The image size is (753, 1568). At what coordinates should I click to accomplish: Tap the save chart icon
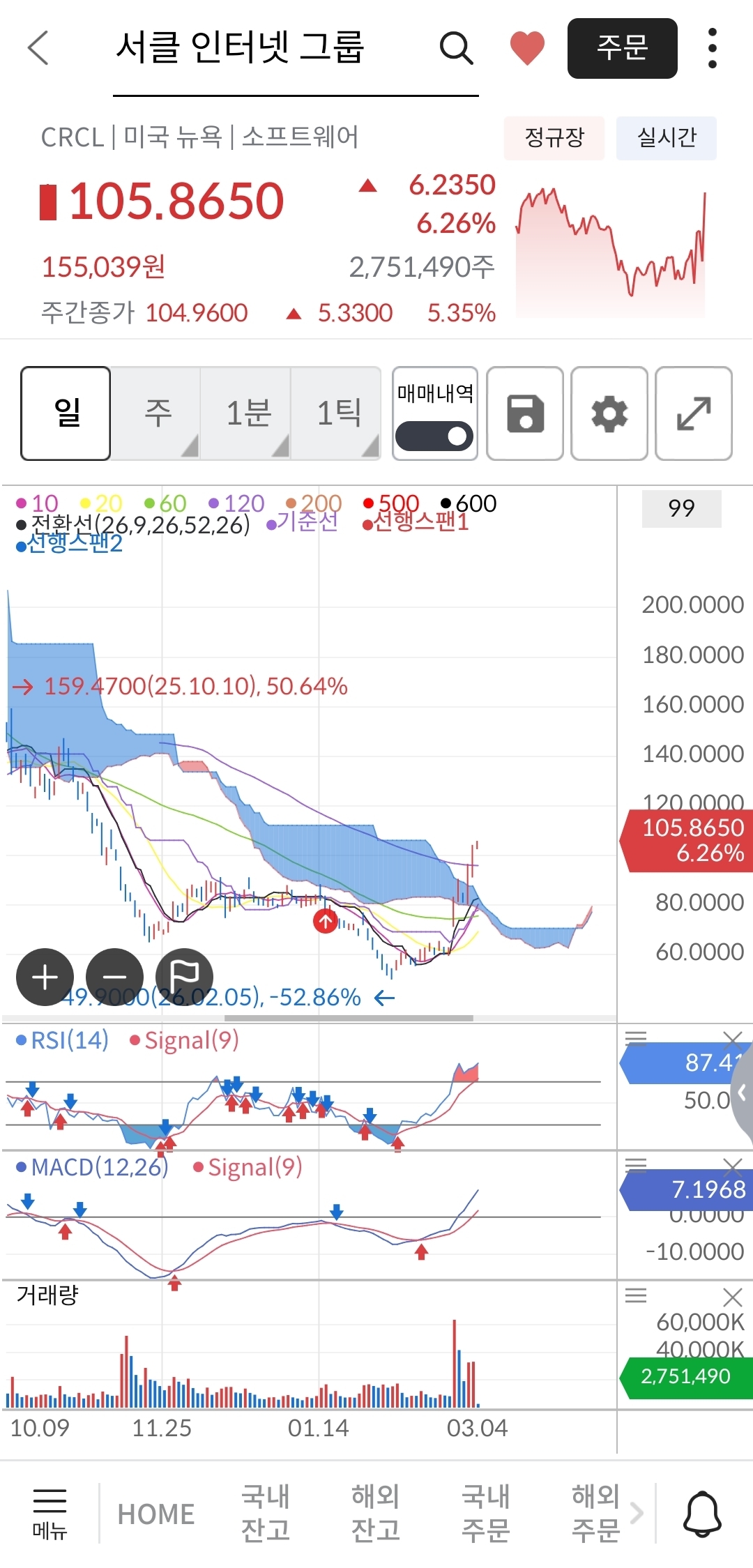coord(525,413)
